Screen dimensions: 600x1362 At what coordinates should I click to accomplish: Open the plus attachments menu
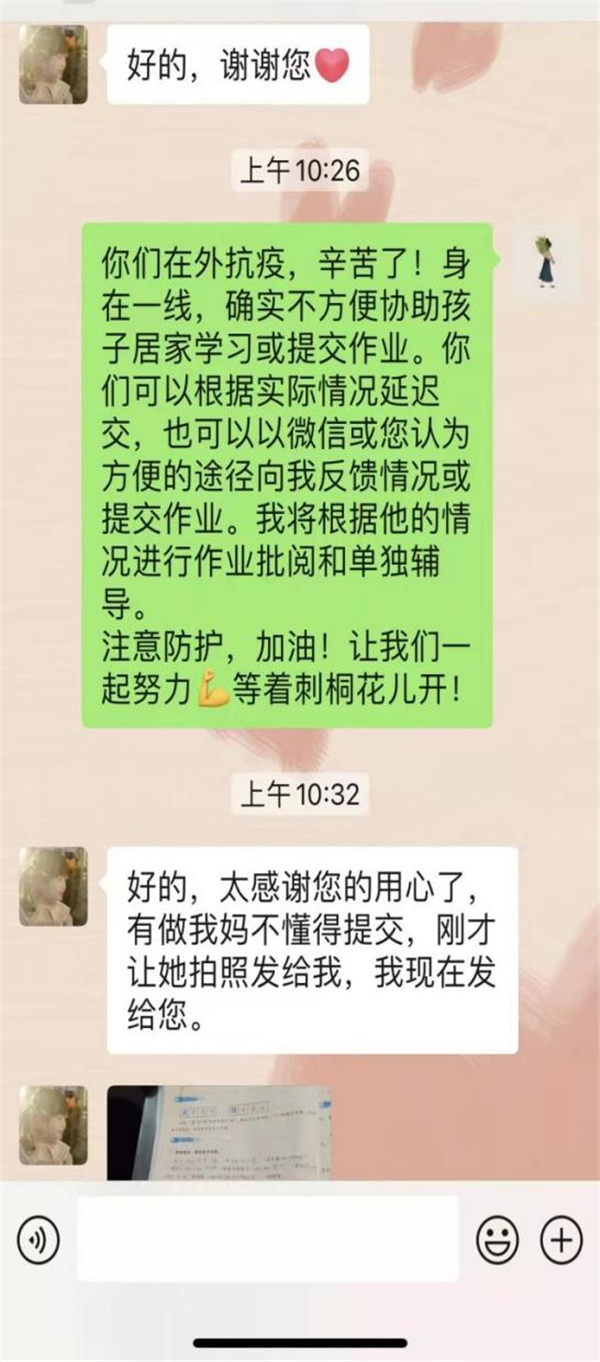click(561, 1241)
